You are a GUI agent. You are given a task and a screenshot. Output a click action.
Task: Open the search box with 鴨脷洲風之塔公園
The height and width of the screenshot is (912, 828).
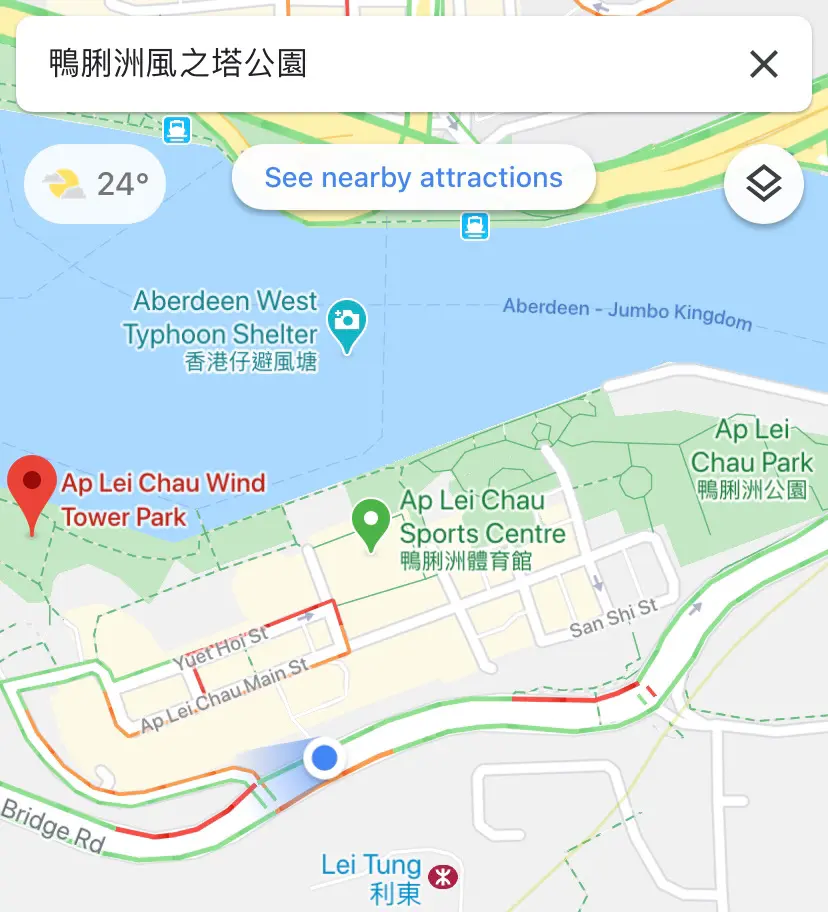380,65
